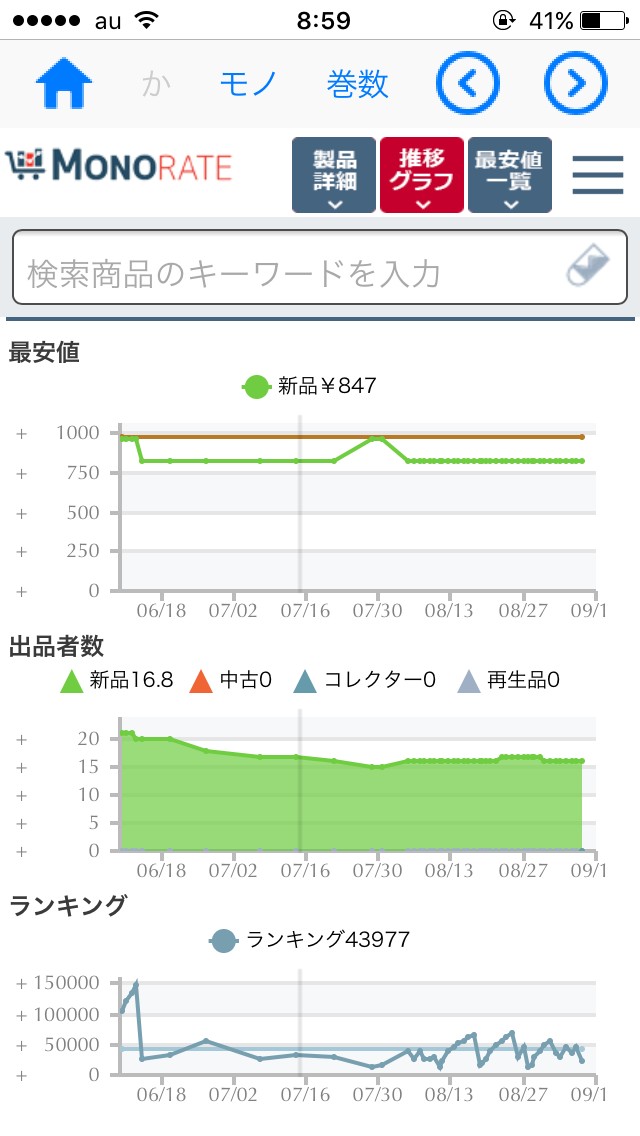Toggle ランキング43977 series in ranking chart

(x=310, y=940)
